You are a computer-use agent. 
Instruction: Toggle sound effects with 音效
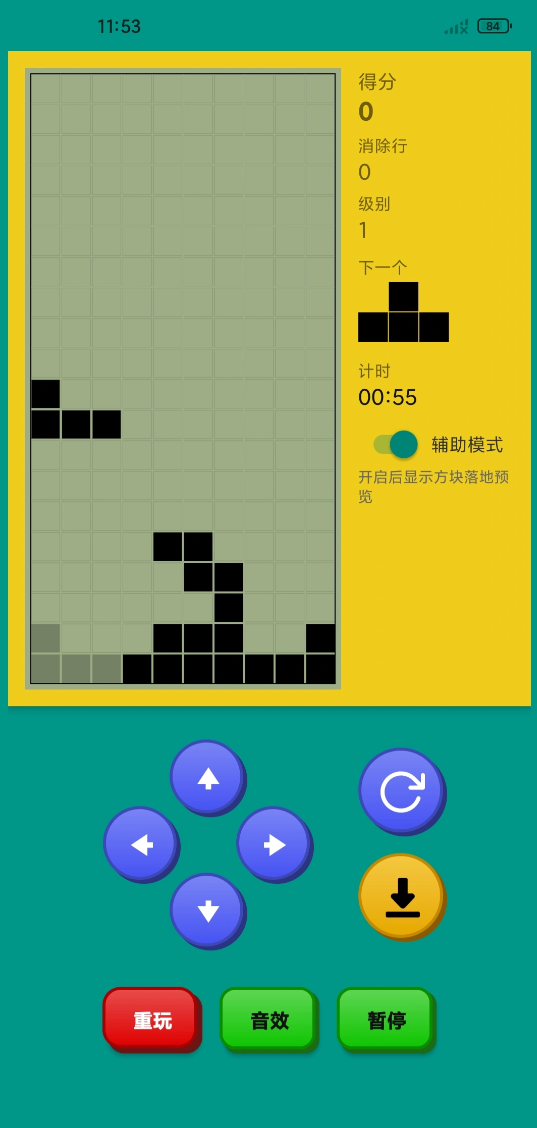[269, 1019]
